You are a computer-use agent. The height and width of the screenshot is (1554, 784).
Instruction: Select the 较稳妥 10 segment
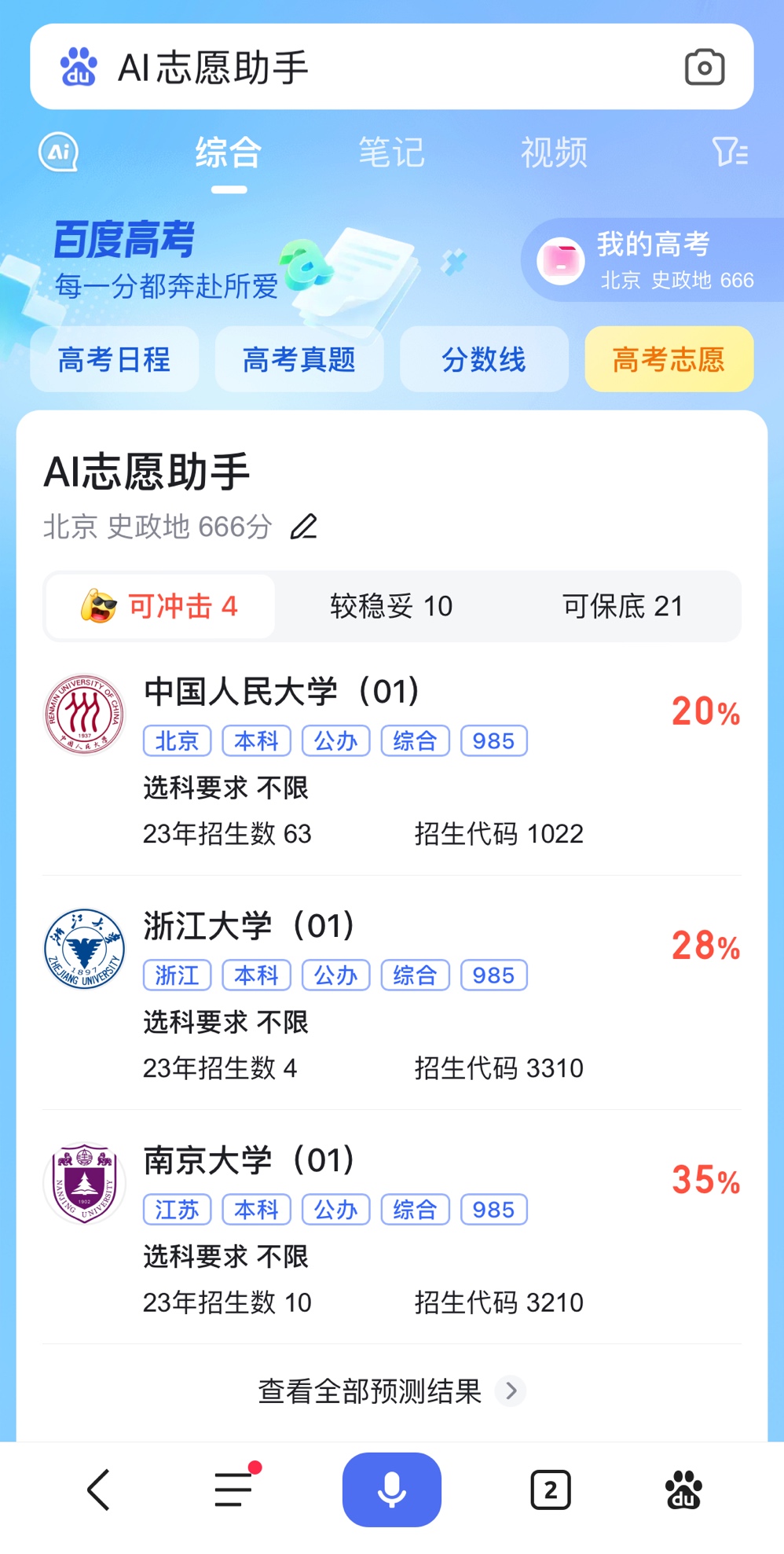391,606
